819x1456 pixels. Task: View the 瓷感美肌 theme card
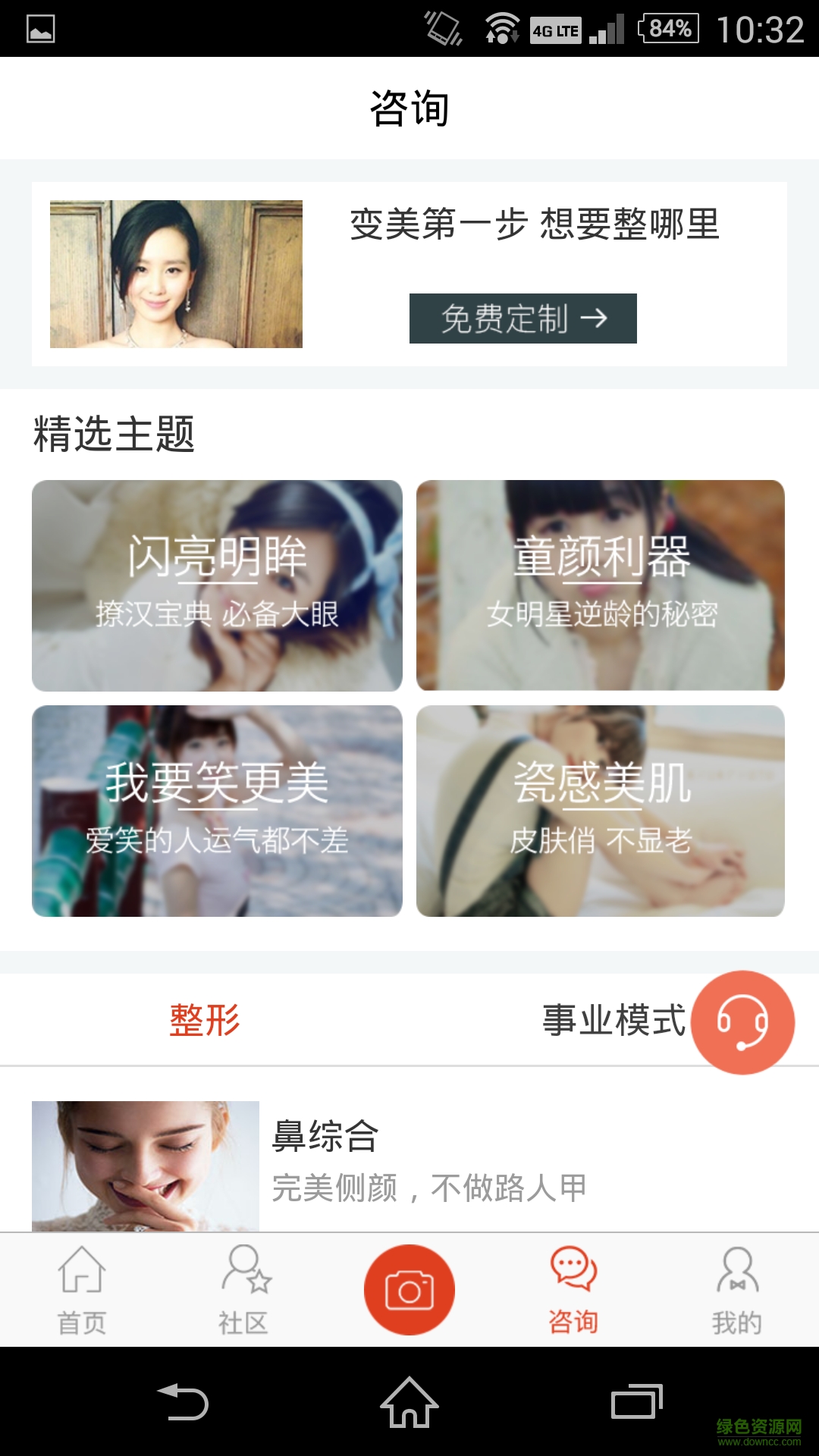click(x=601, y=811)
